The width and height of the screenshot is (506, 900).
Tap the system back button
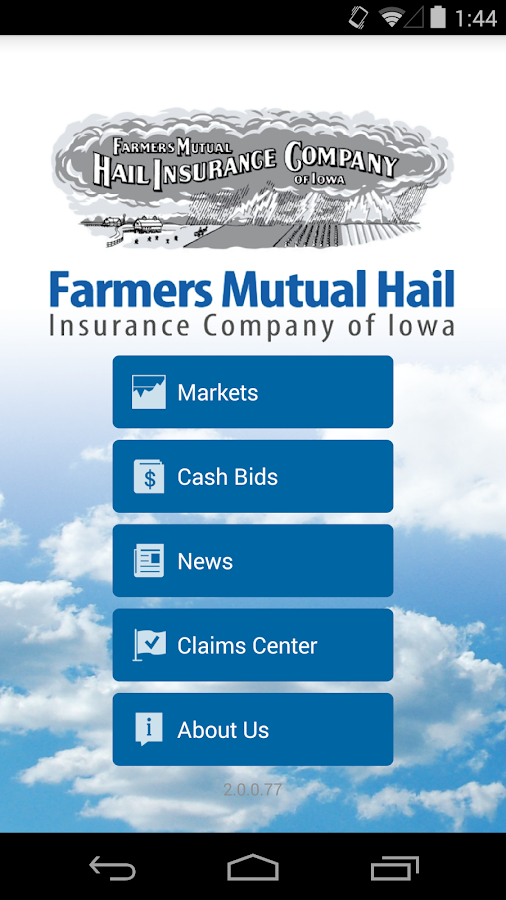tap(112, 867)
